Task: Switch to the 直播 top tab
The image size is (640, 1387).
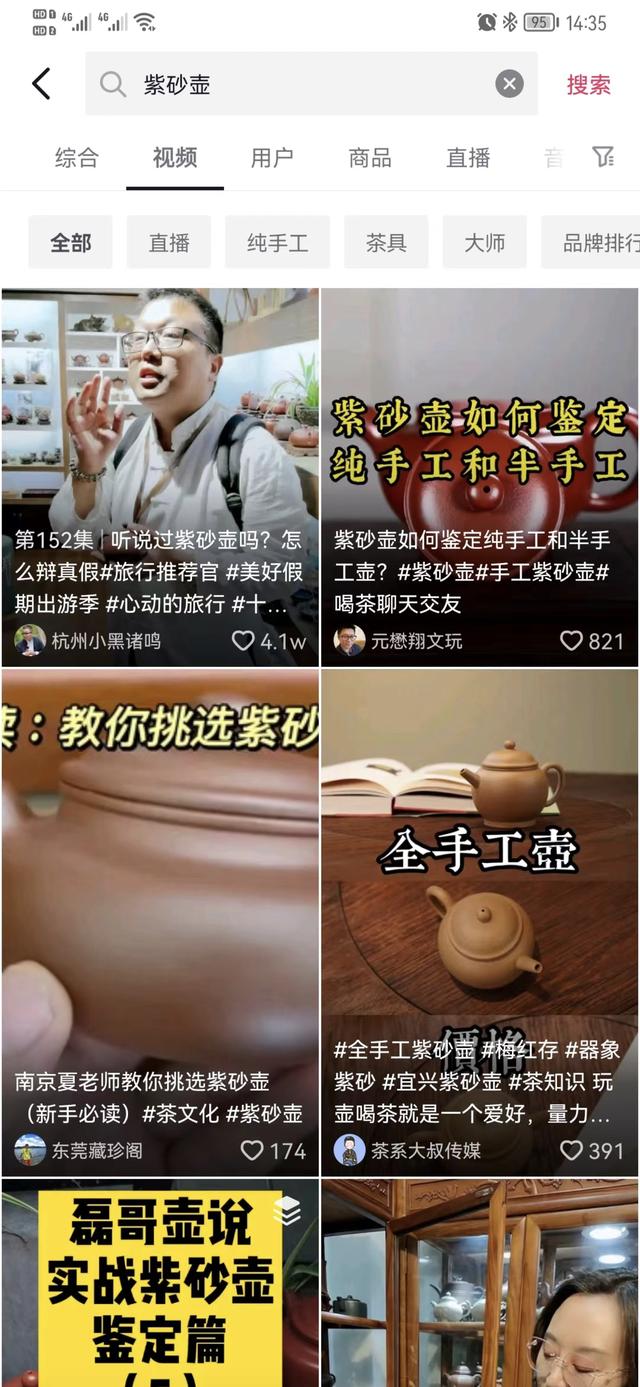Action: 467,157
